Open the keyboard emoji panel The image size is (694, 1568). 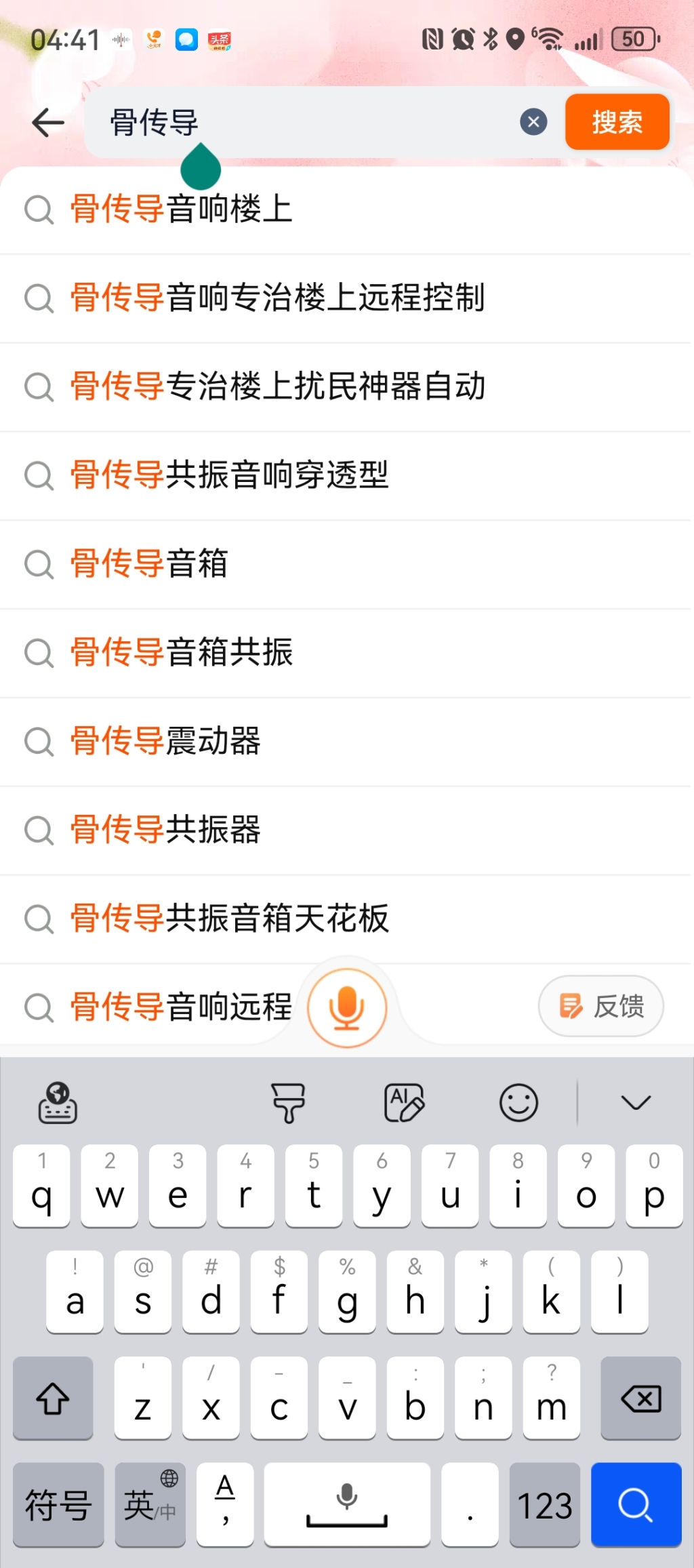point(518,1103)
